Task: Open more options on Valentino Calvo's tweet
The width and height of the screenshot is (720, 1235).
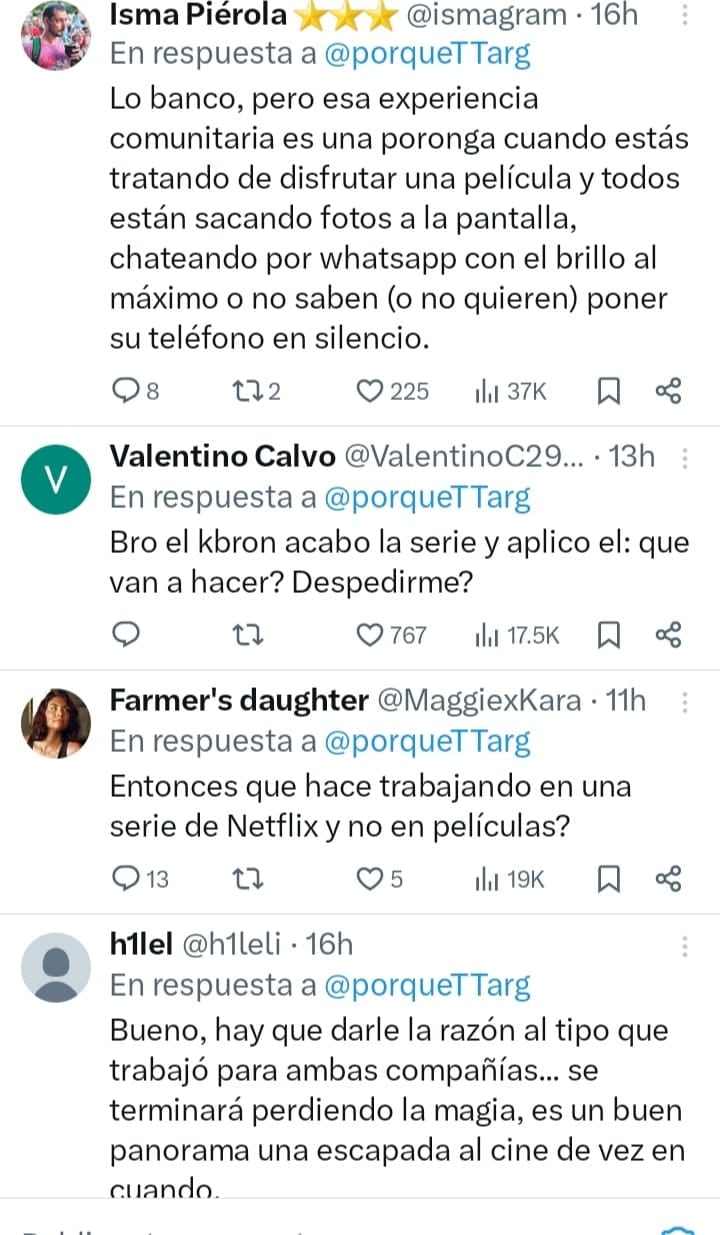Action: coord(684,457)
